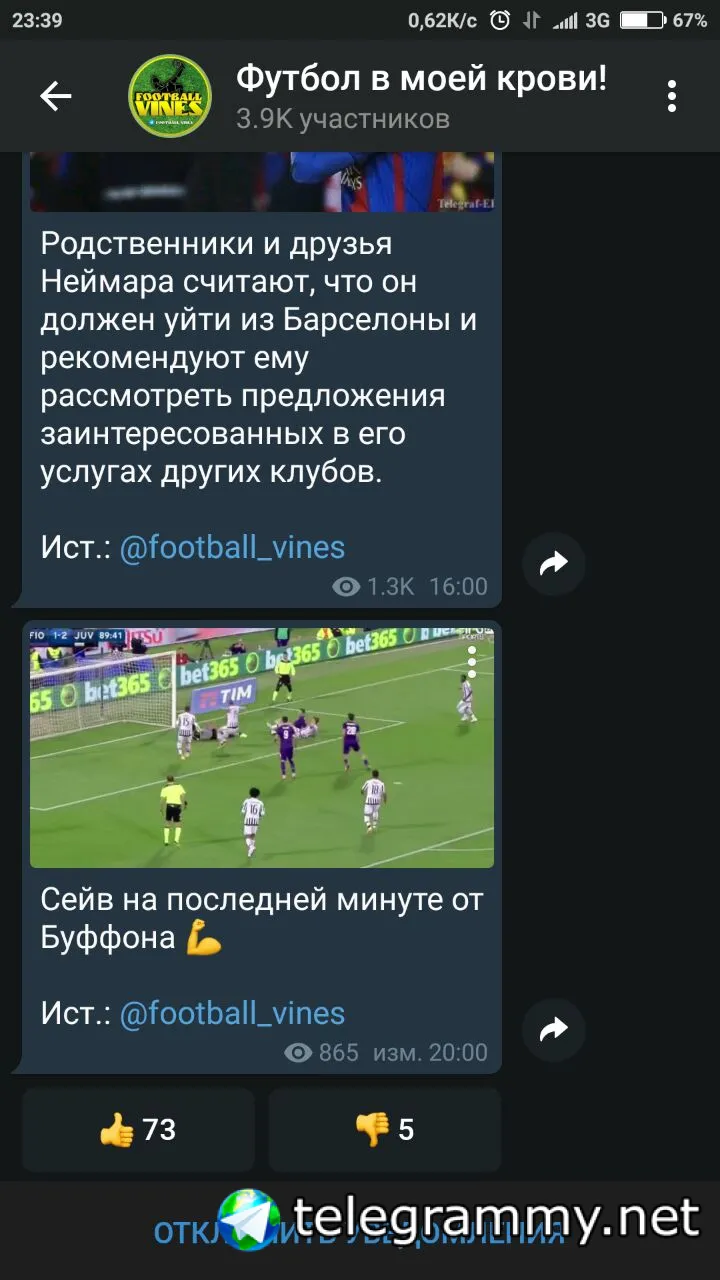Vote thumbs up with 73
The height and width of the screenshot is (1280, 720).
(138, 1130)
